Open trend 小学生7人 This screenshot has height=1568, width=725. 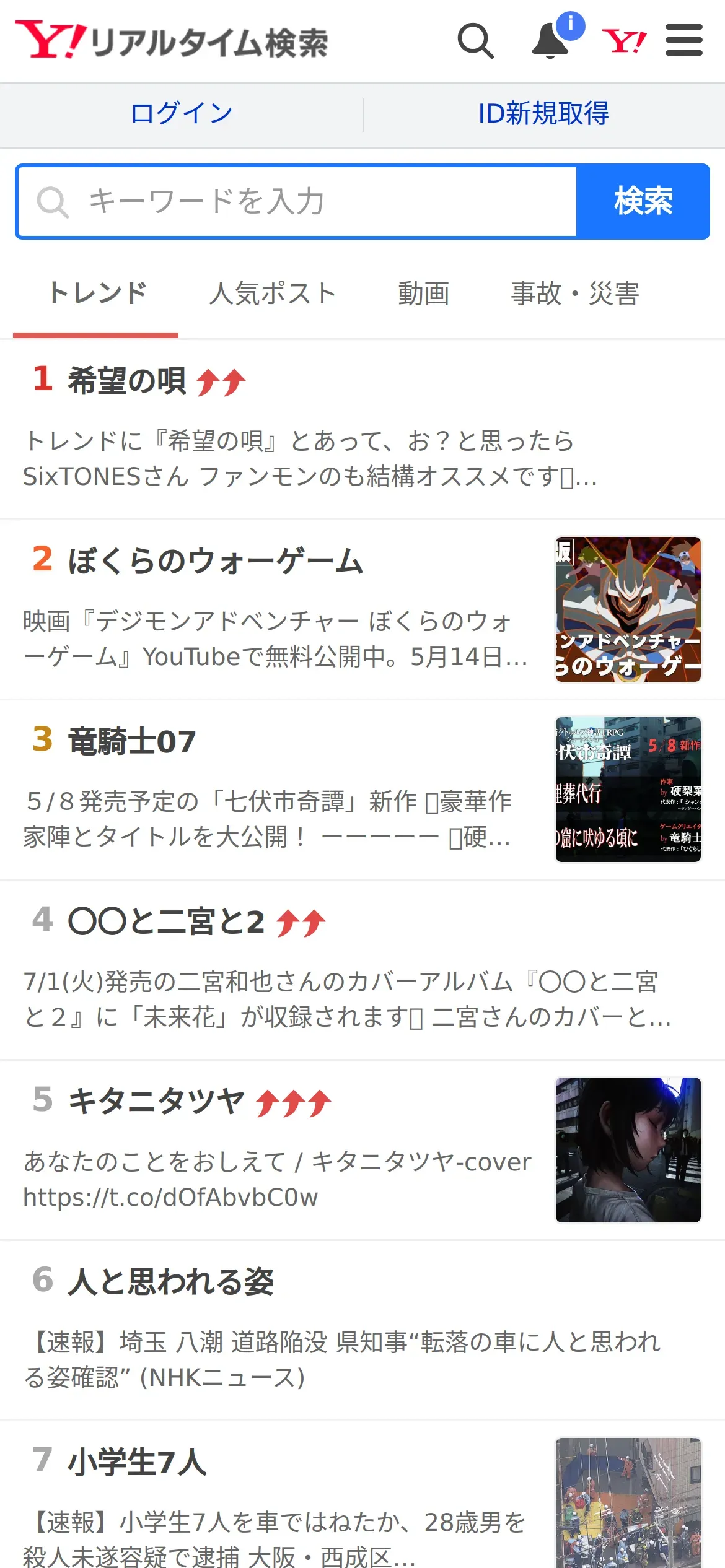pos(137,1462)
